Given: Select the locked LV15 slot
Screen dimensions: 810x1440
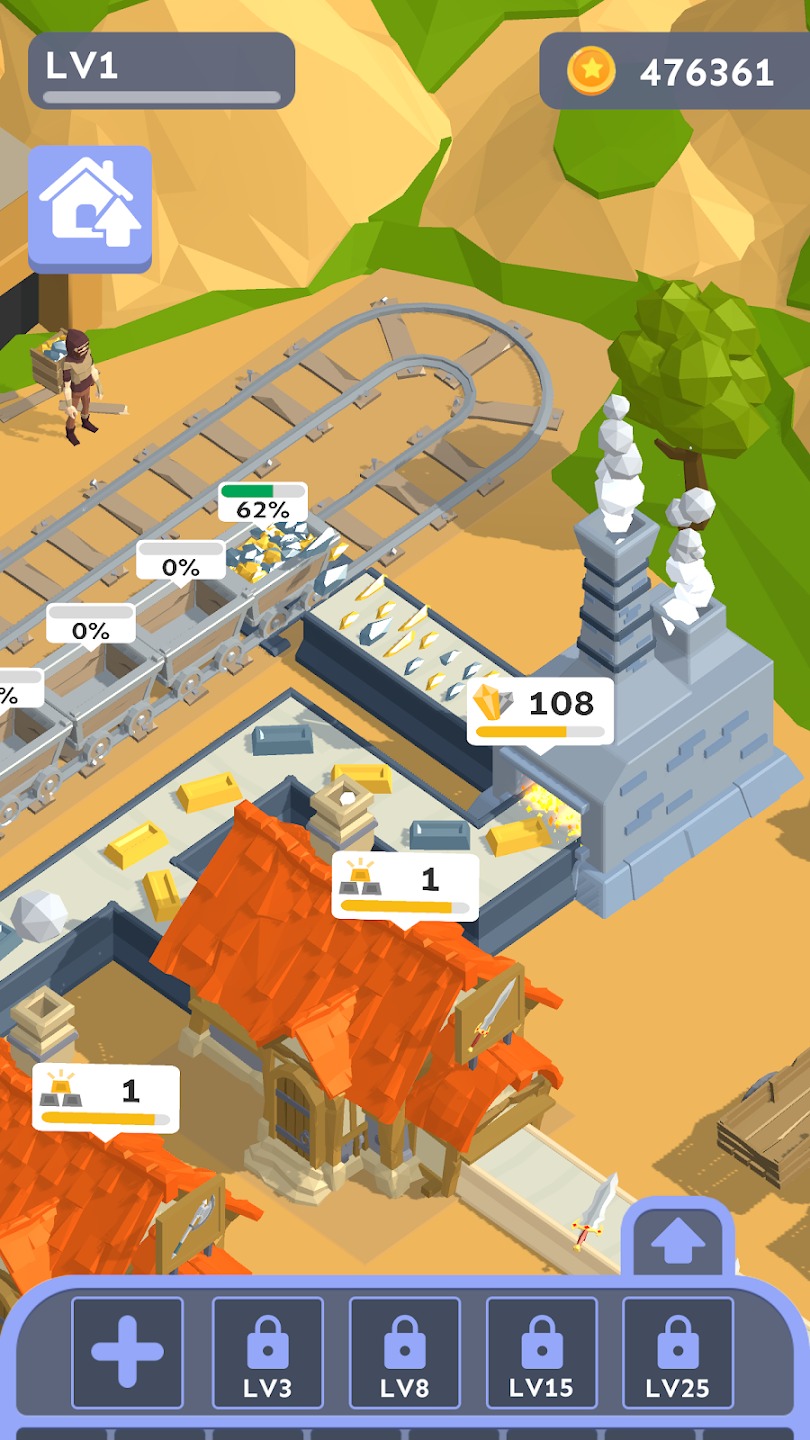Looking at the screenshot, I should click(541, 1352).
